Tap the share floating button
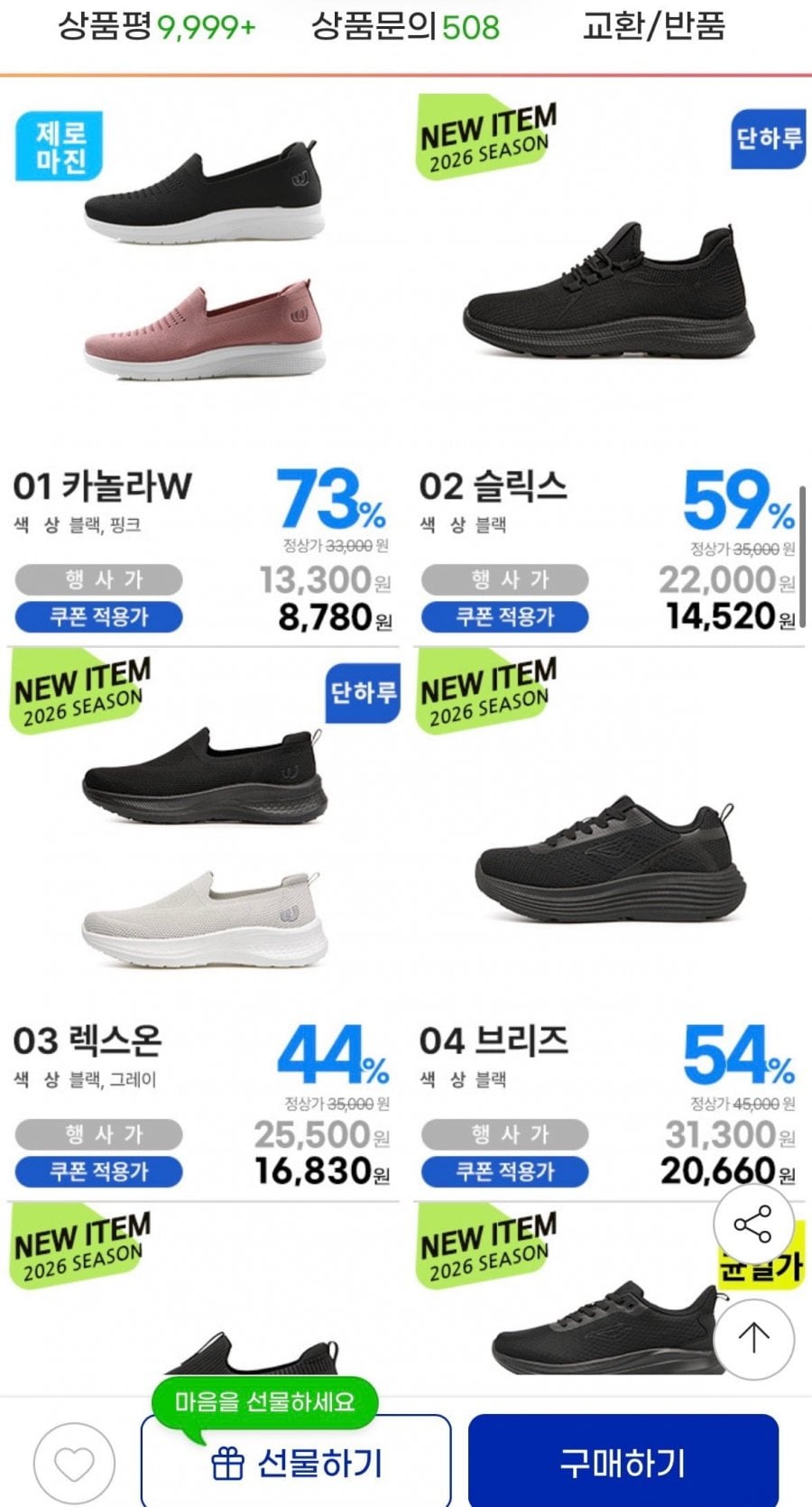Screen dimensions: 812x1507 (x=753, y=1225)
